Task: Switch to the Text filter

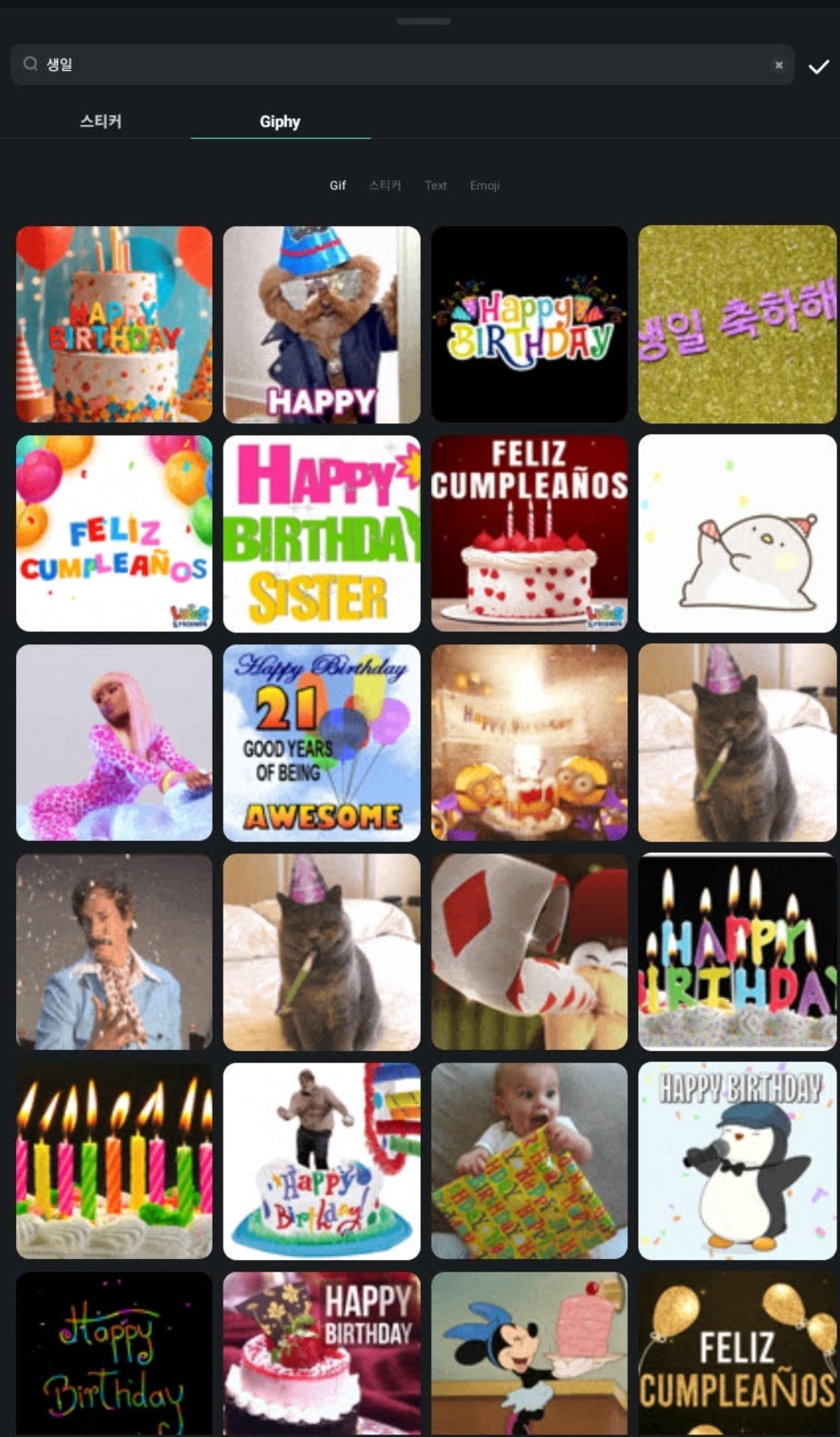Action: (x=435, y=186)
